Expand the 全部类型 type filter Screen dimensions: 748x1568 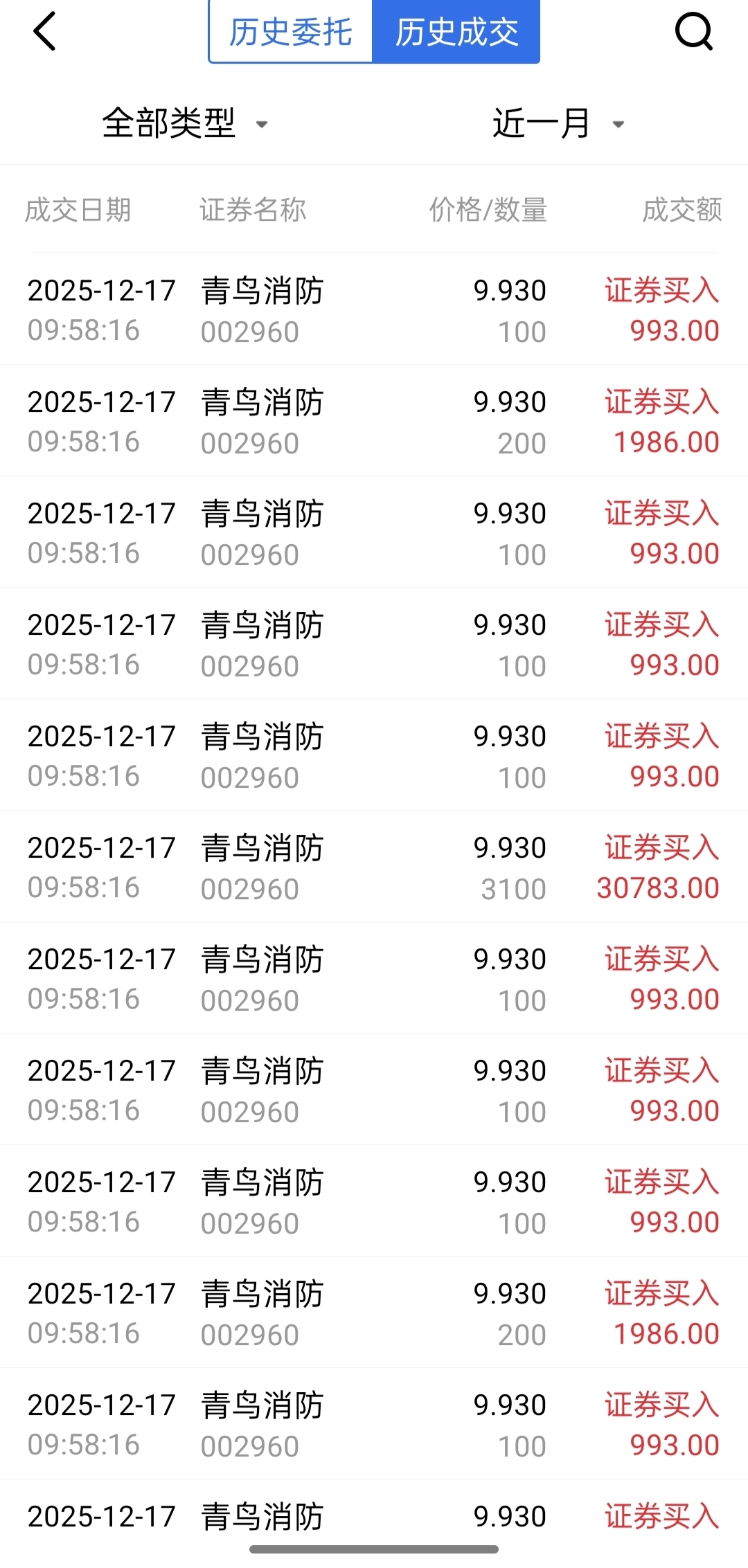[x=184, y=124]
